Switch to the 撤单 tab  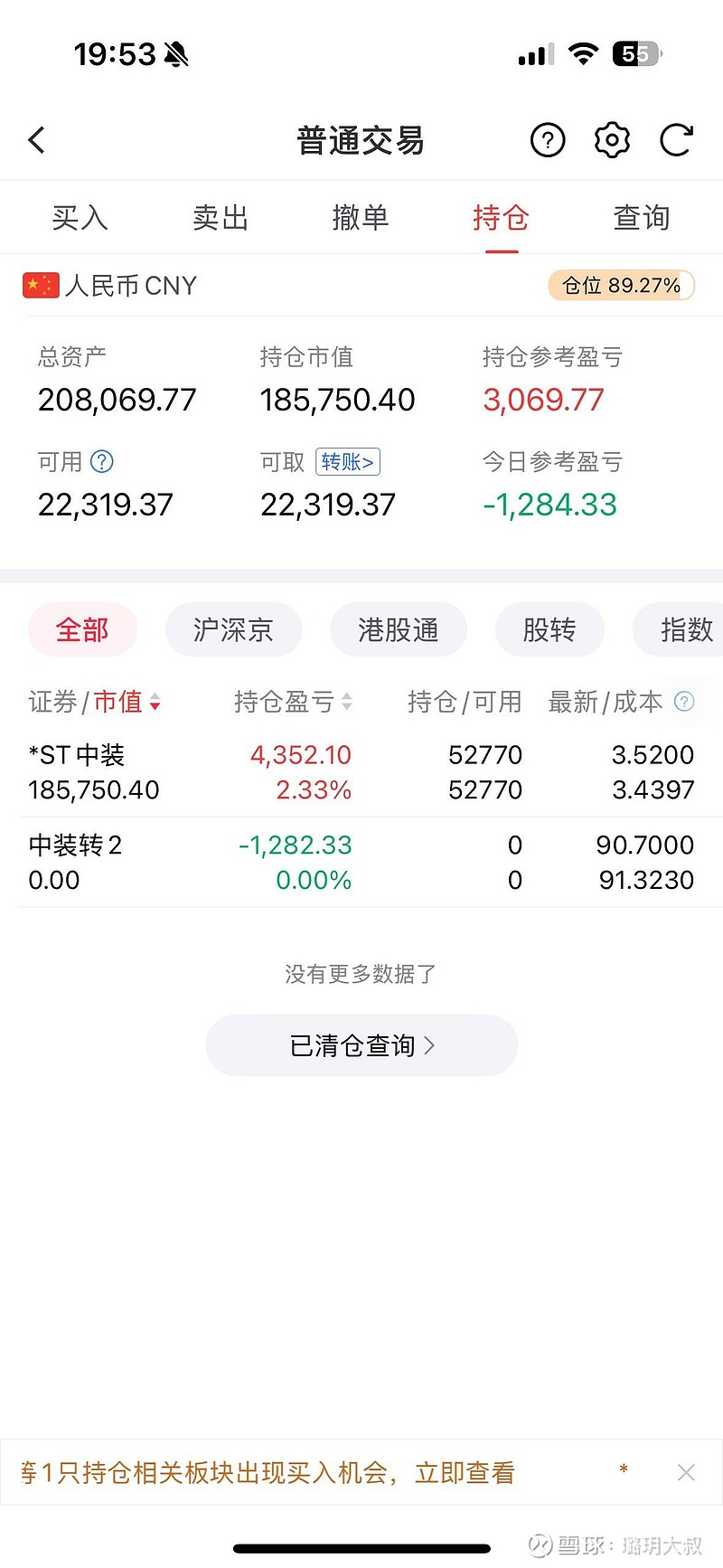(x=360, y=218)
